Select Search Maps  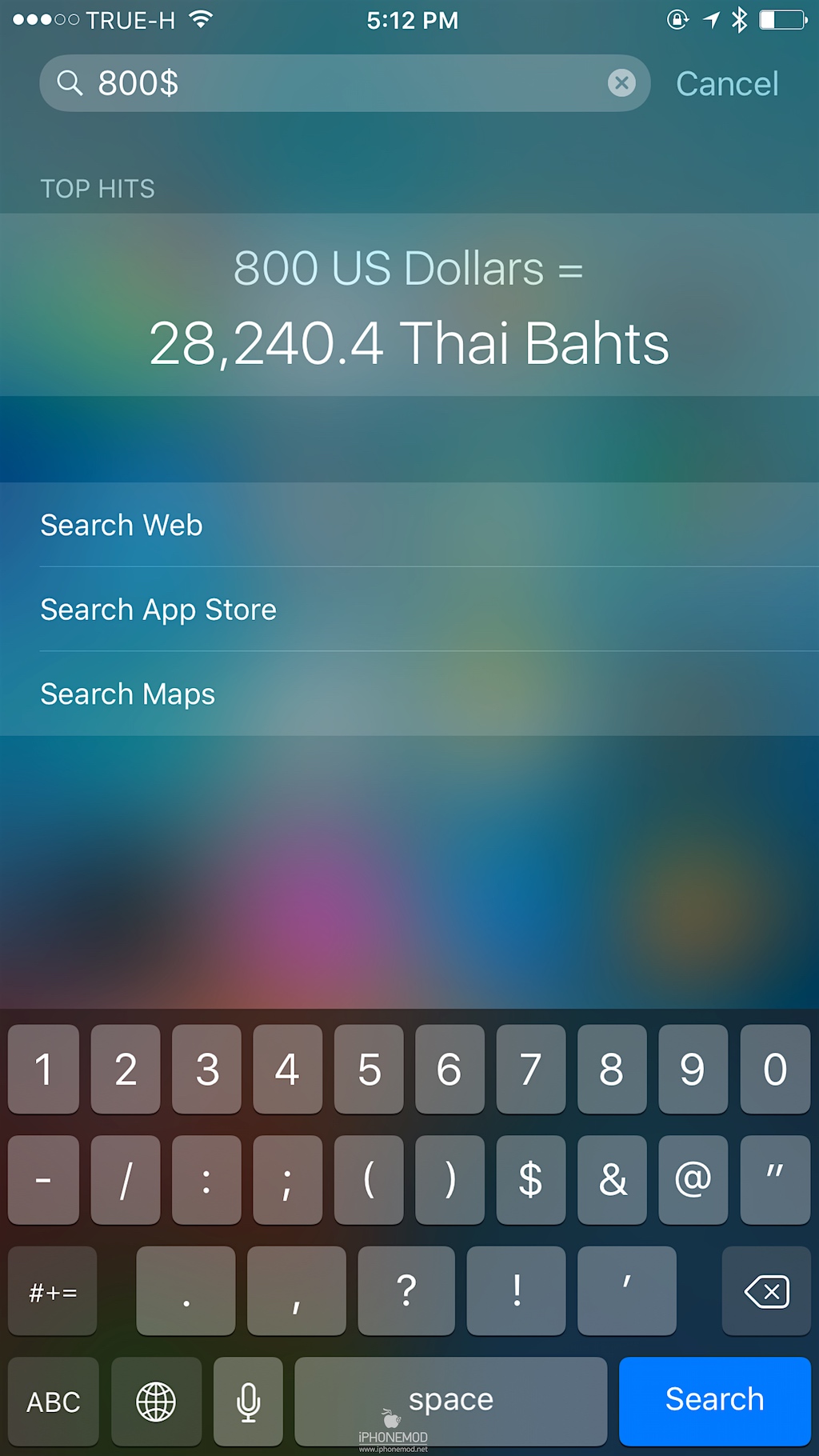(128, 694)
